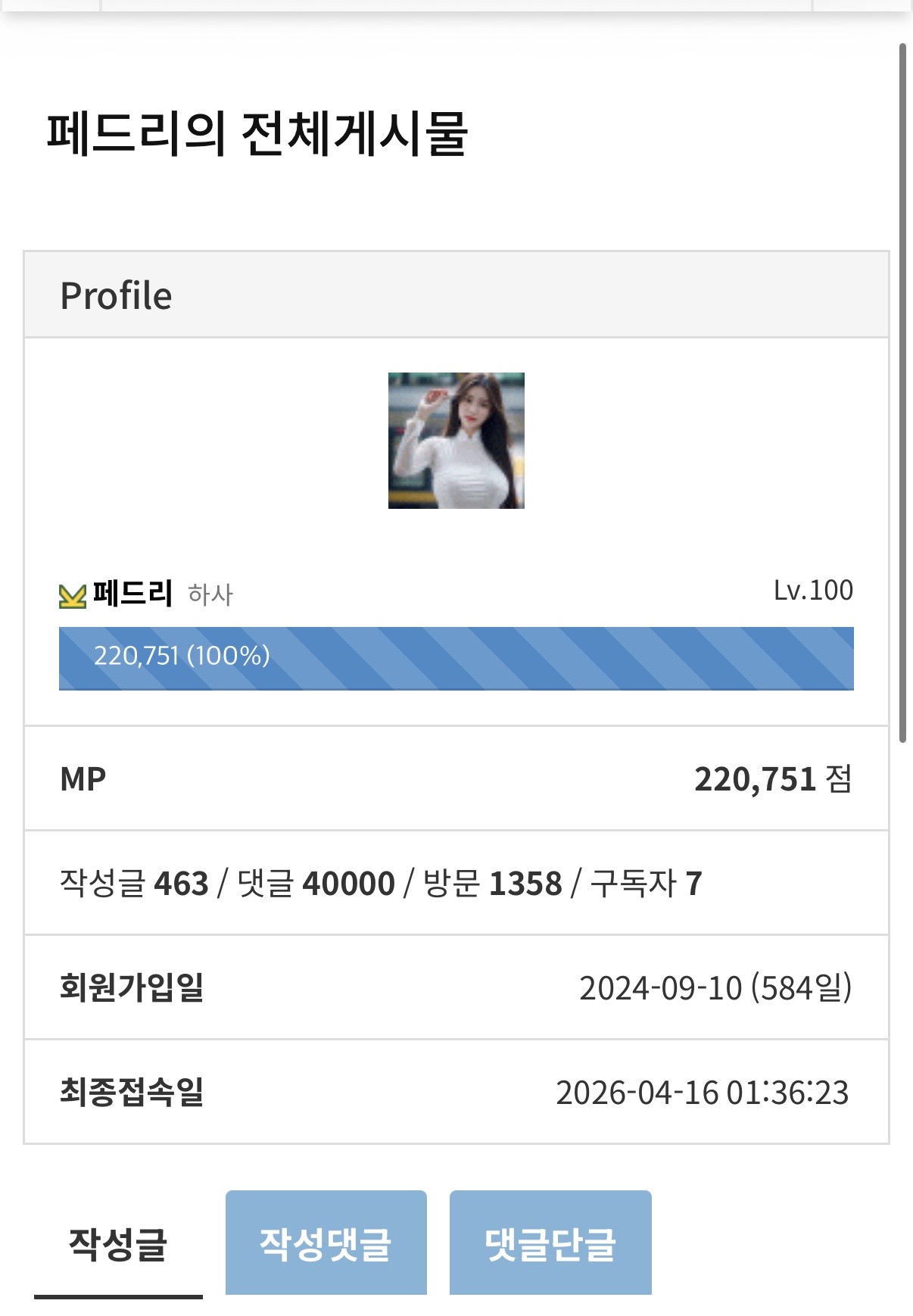The width and height of the screenshot is (913, 1316).
Task: Switch to the 작성글 tab
Action: pos(118,1243)
